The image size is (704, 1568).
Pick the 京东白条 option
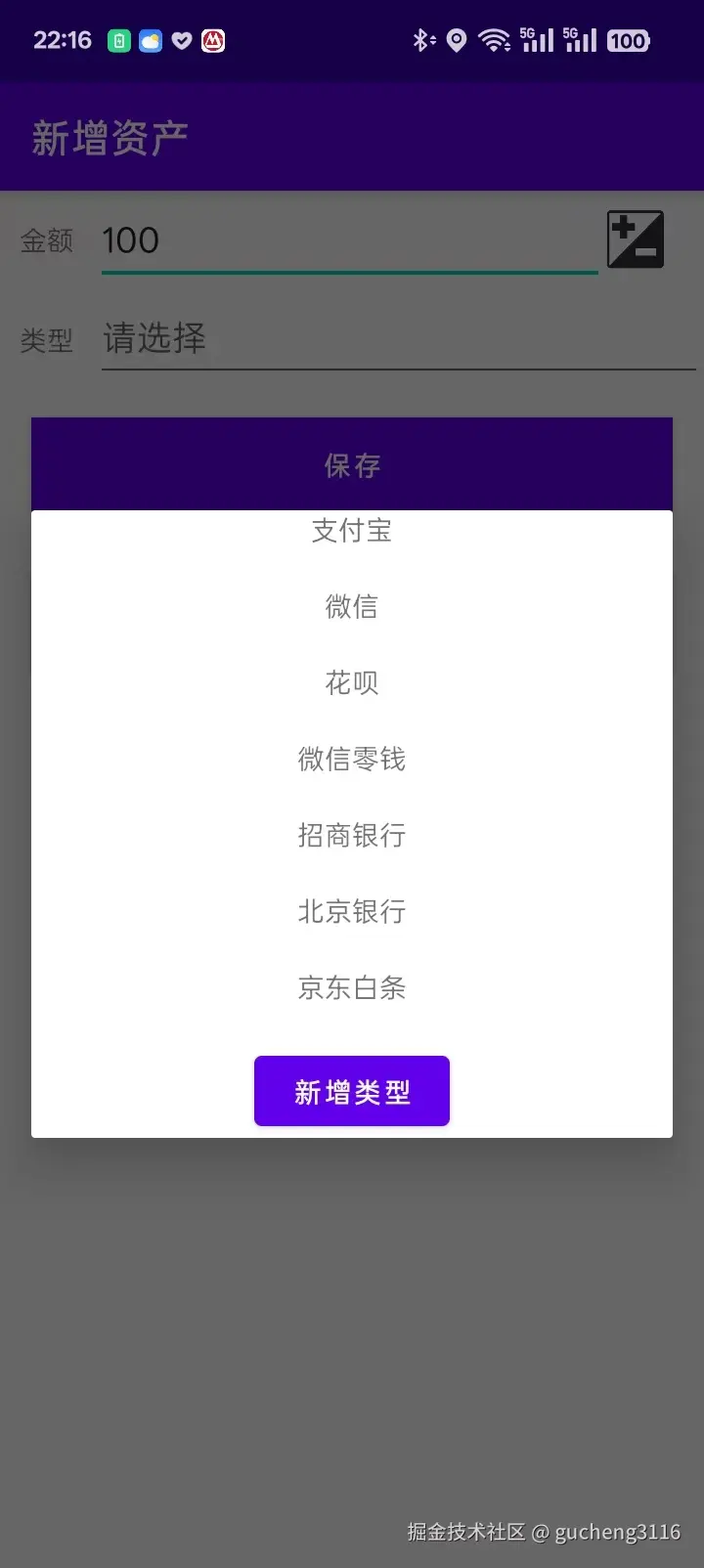click(351, 987)
